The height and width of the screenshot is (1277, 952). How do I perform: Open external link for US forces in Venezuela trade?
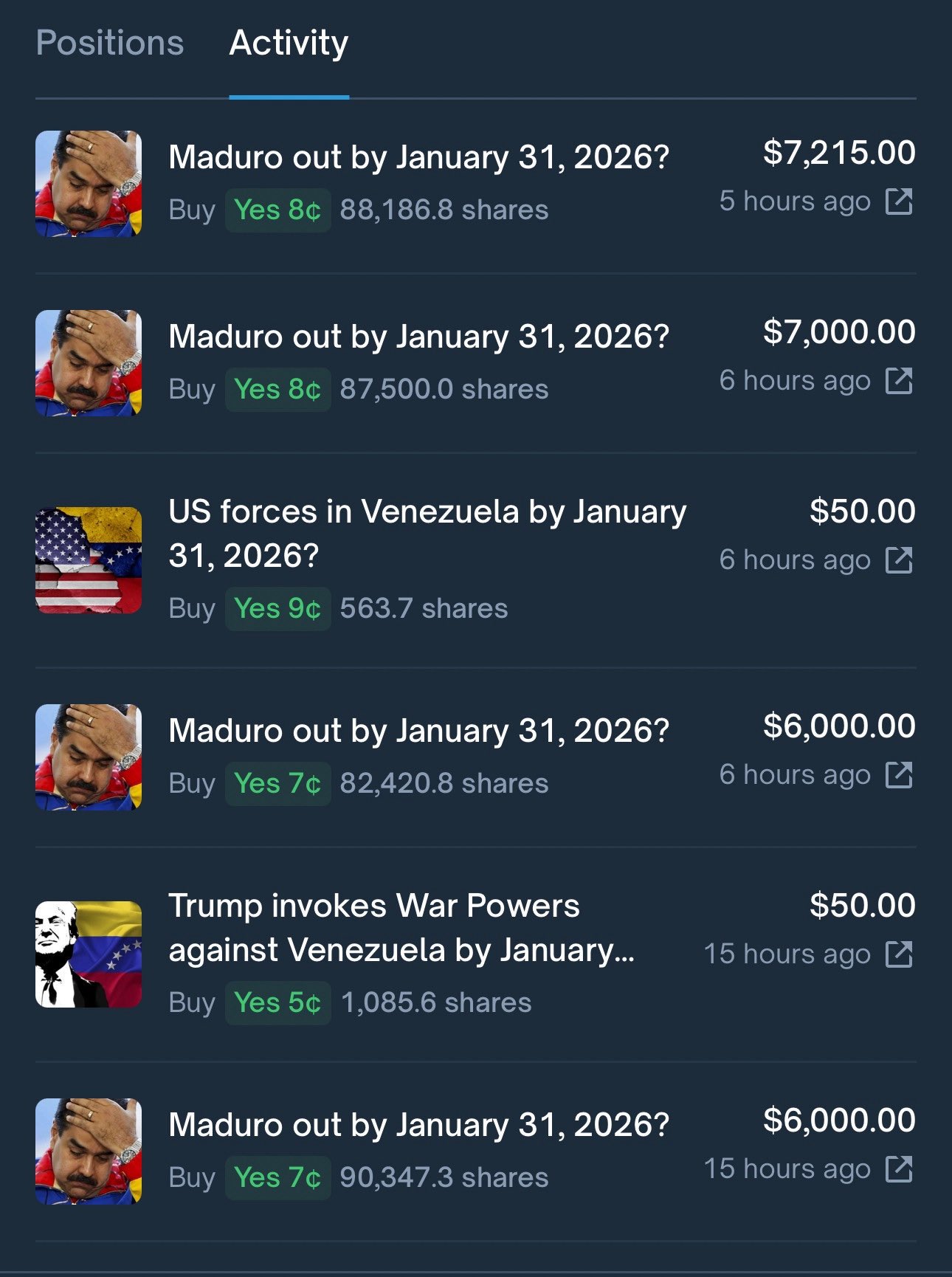tap(899, 560)
